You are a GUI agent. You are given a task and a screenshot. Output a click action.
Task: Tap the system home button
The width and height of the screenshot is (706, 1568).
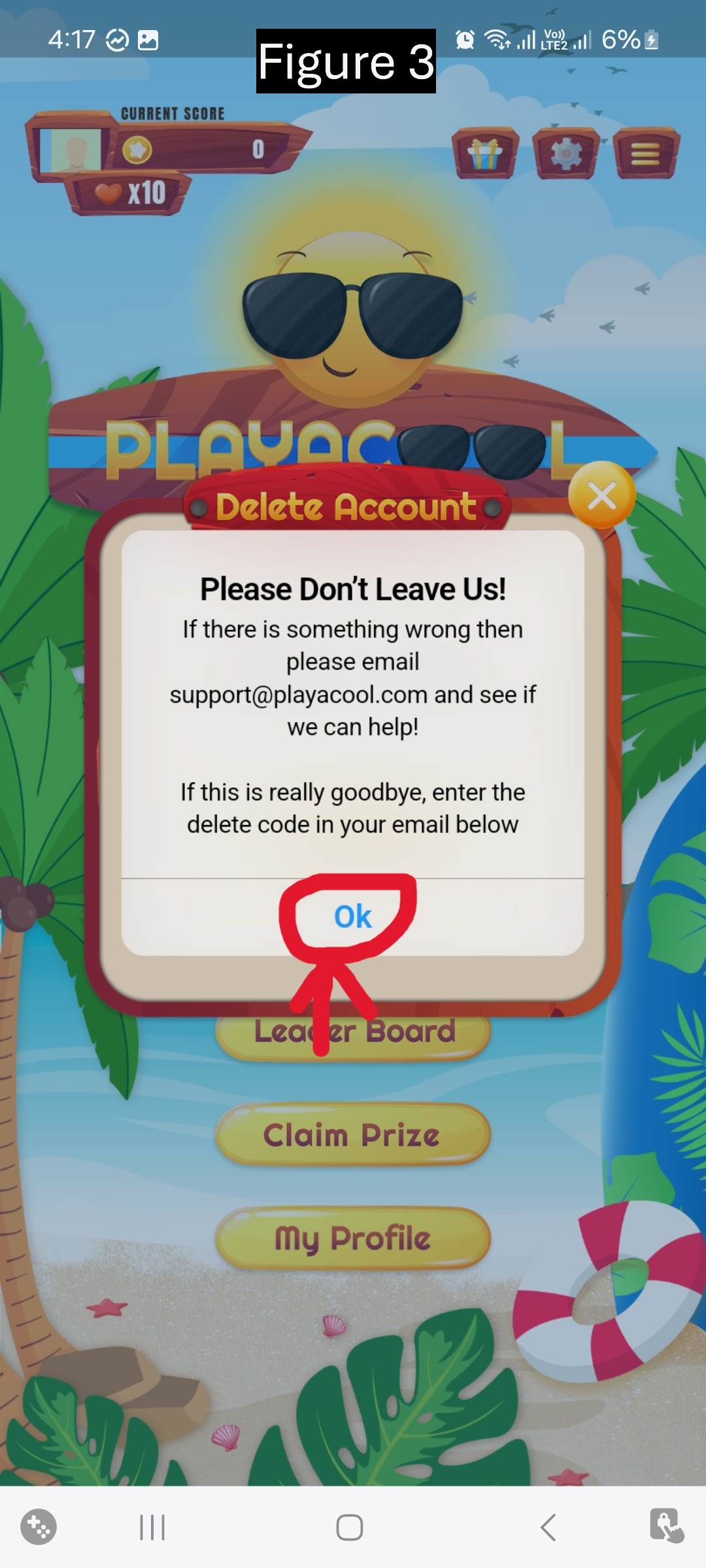coord(350,1527)
